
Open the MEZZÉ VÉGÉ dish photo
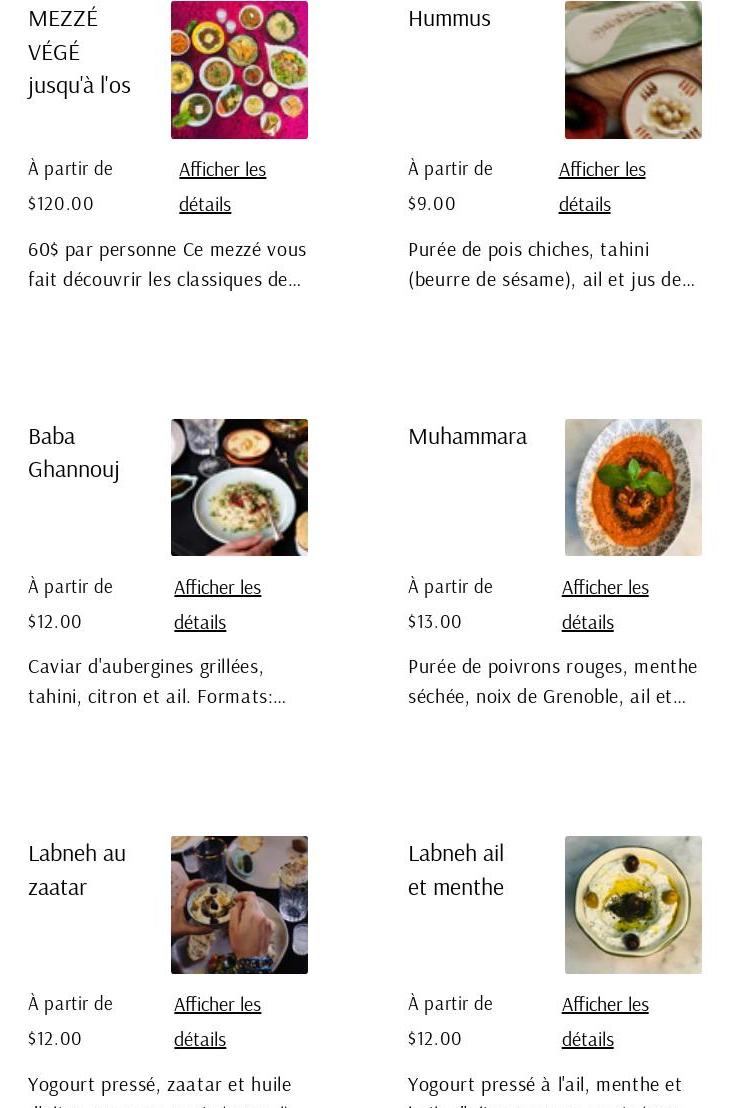[x=239, y=70]
